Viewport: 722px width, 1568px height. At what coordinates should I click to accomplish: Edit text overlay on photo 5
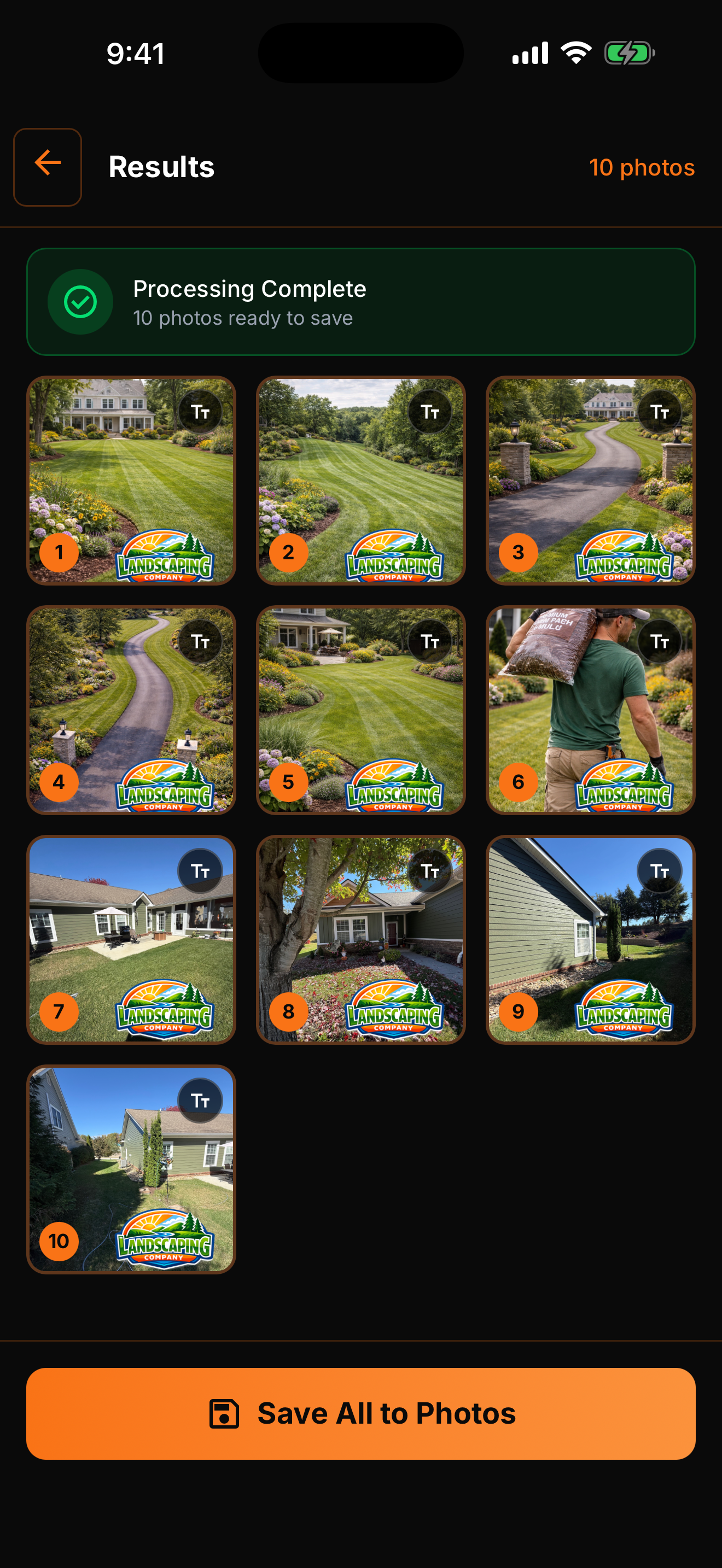click(x=430, y=641)
